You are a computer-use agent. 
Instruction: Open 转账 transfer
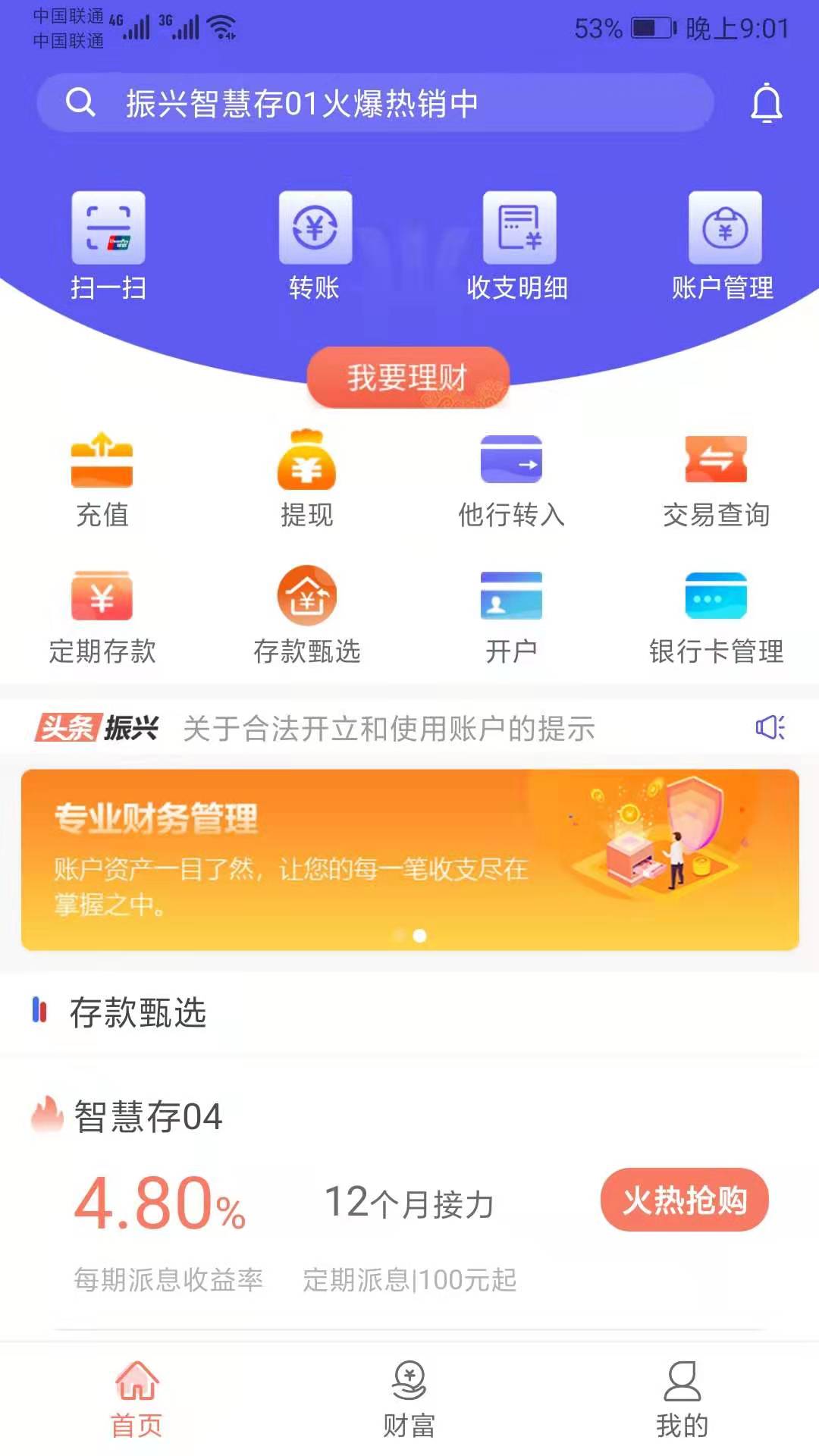(315, 245)
